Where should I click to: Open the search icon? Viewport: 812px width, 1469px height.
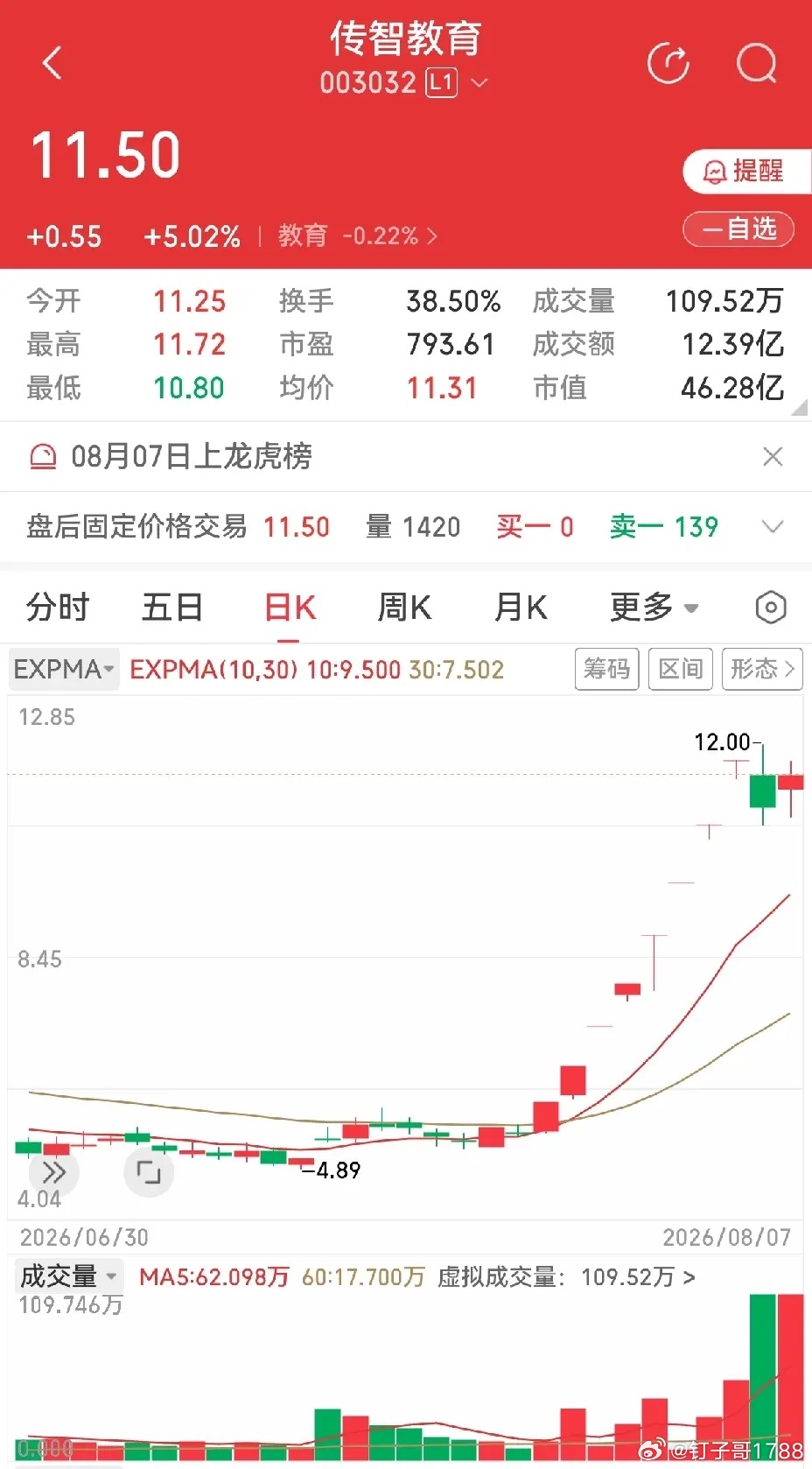click(x=757, y=63)
